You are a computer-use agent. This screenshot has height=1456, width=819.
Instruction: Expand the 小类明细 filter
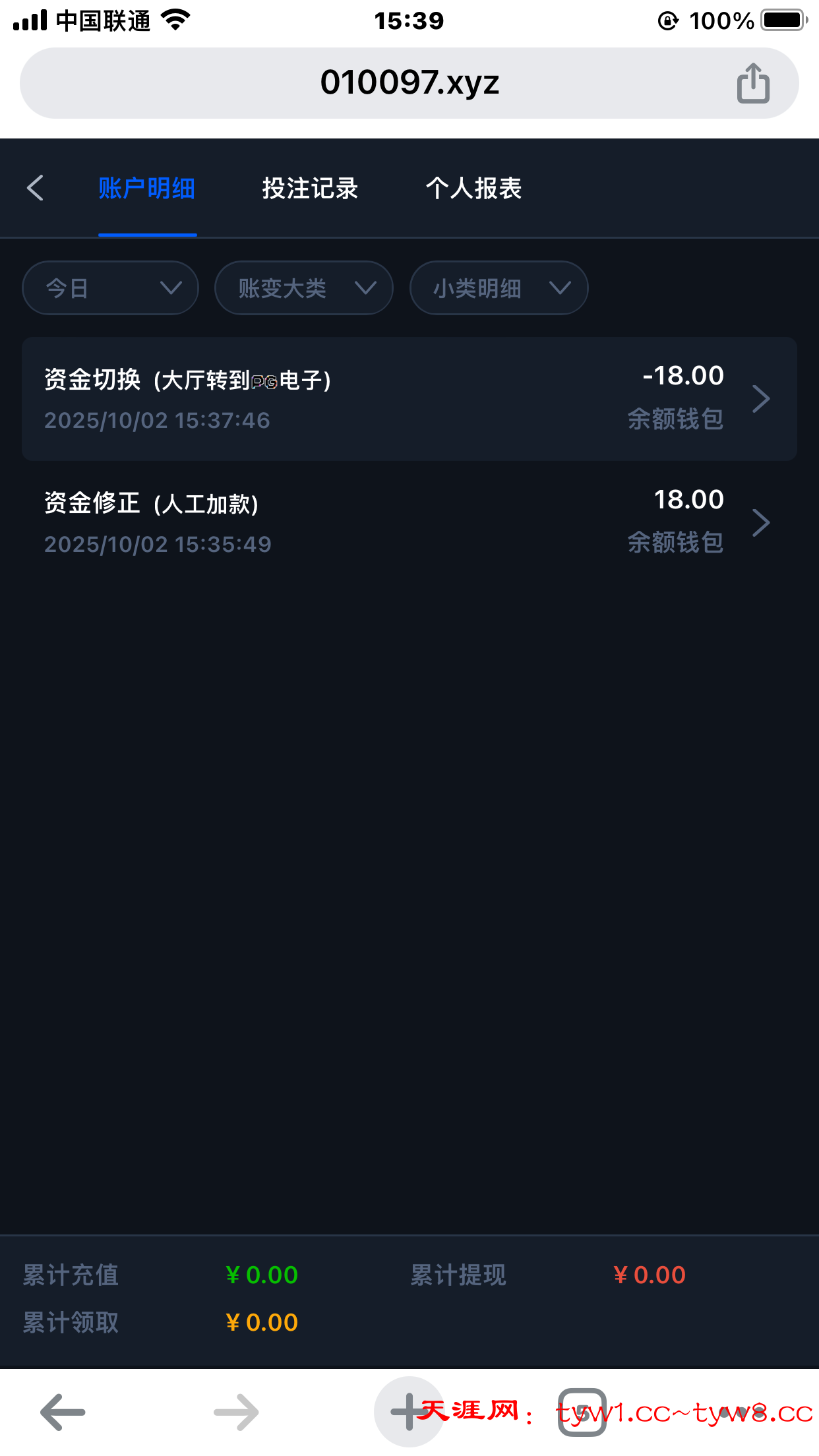click(499, 288)
